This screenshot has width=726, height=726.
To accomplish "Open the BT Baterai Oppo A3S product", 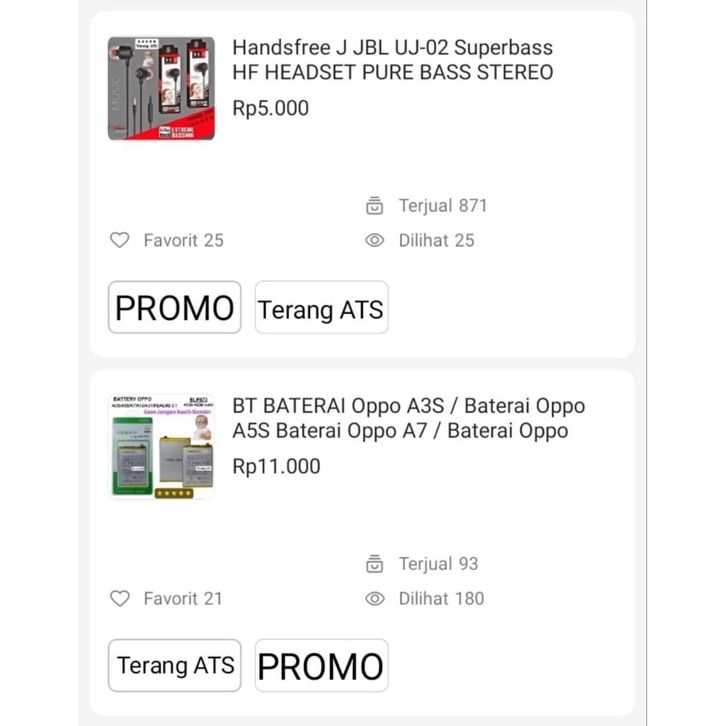I will coord(408,419).
